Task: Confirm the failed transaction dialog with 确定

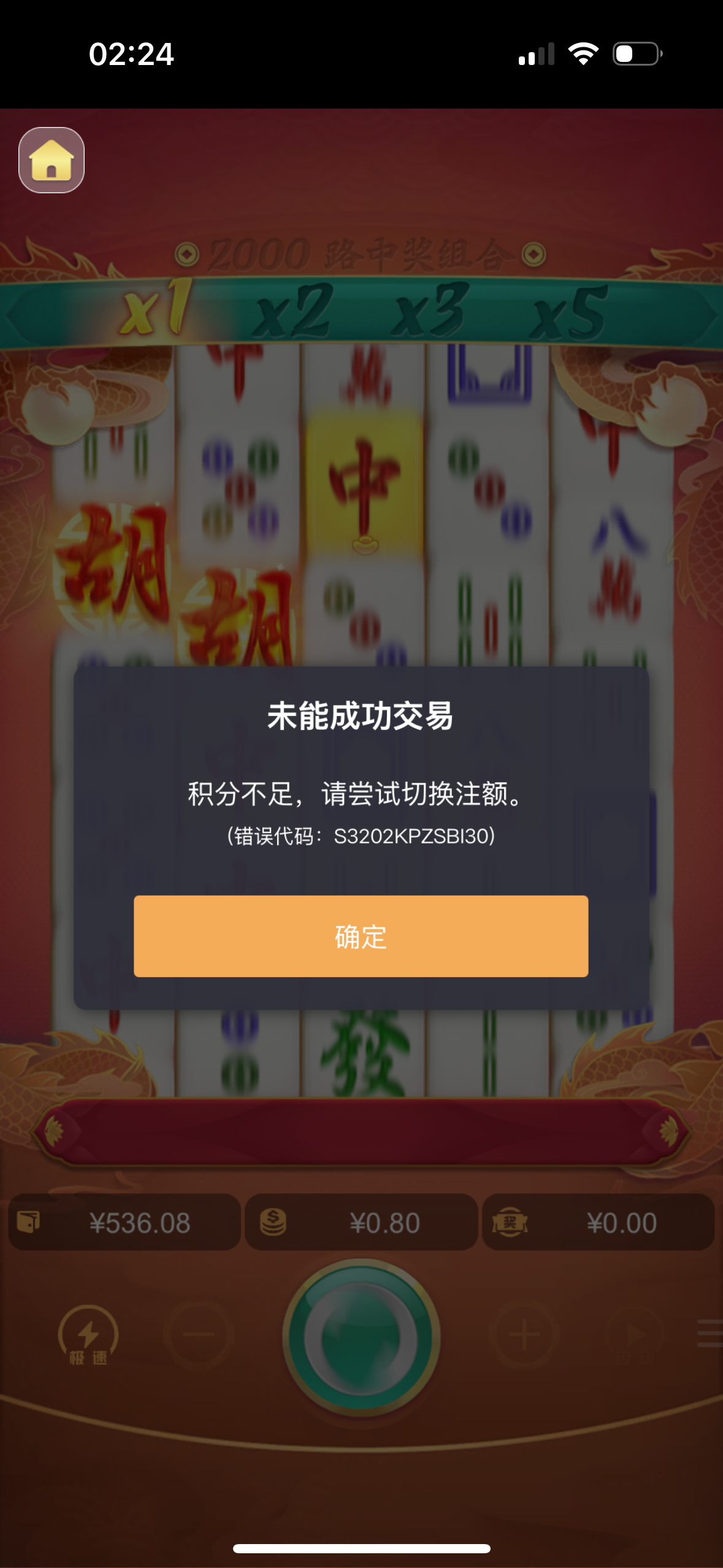Action: pos(361,936)
